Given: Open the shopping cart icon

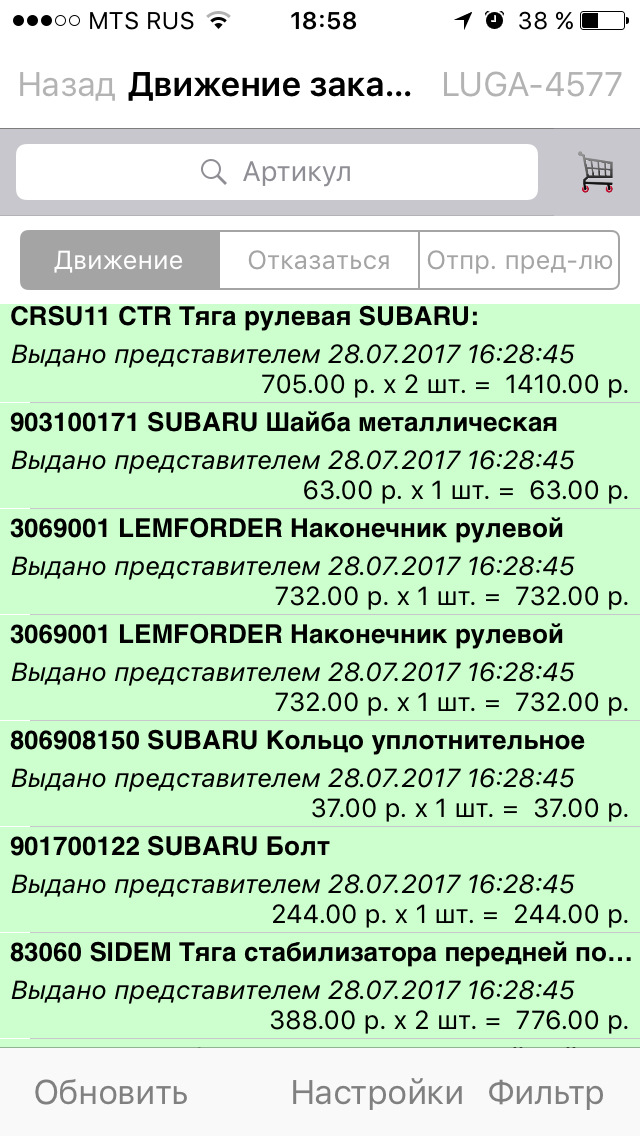Looking at the screenshot, I should 596,172.
